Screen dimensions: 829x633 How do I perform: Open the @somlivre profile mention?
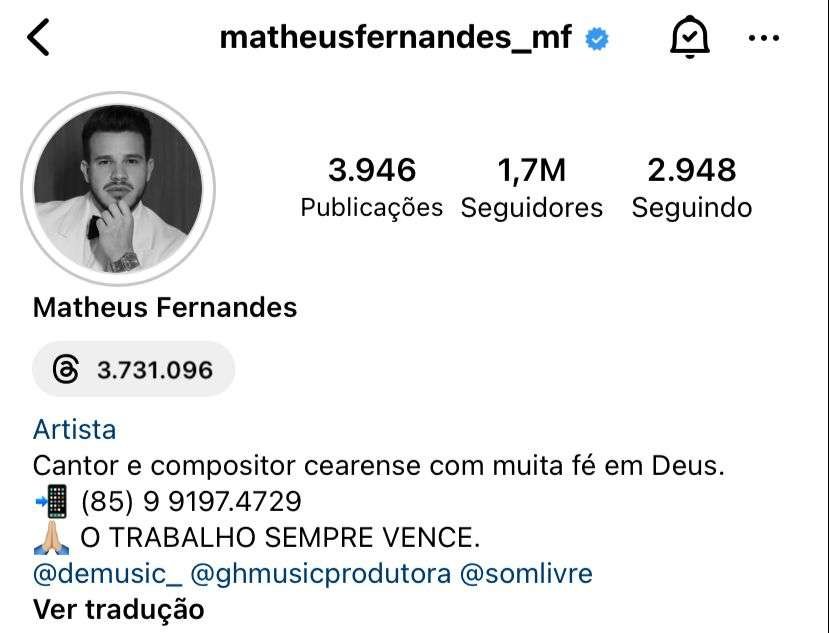click(526, 574)
